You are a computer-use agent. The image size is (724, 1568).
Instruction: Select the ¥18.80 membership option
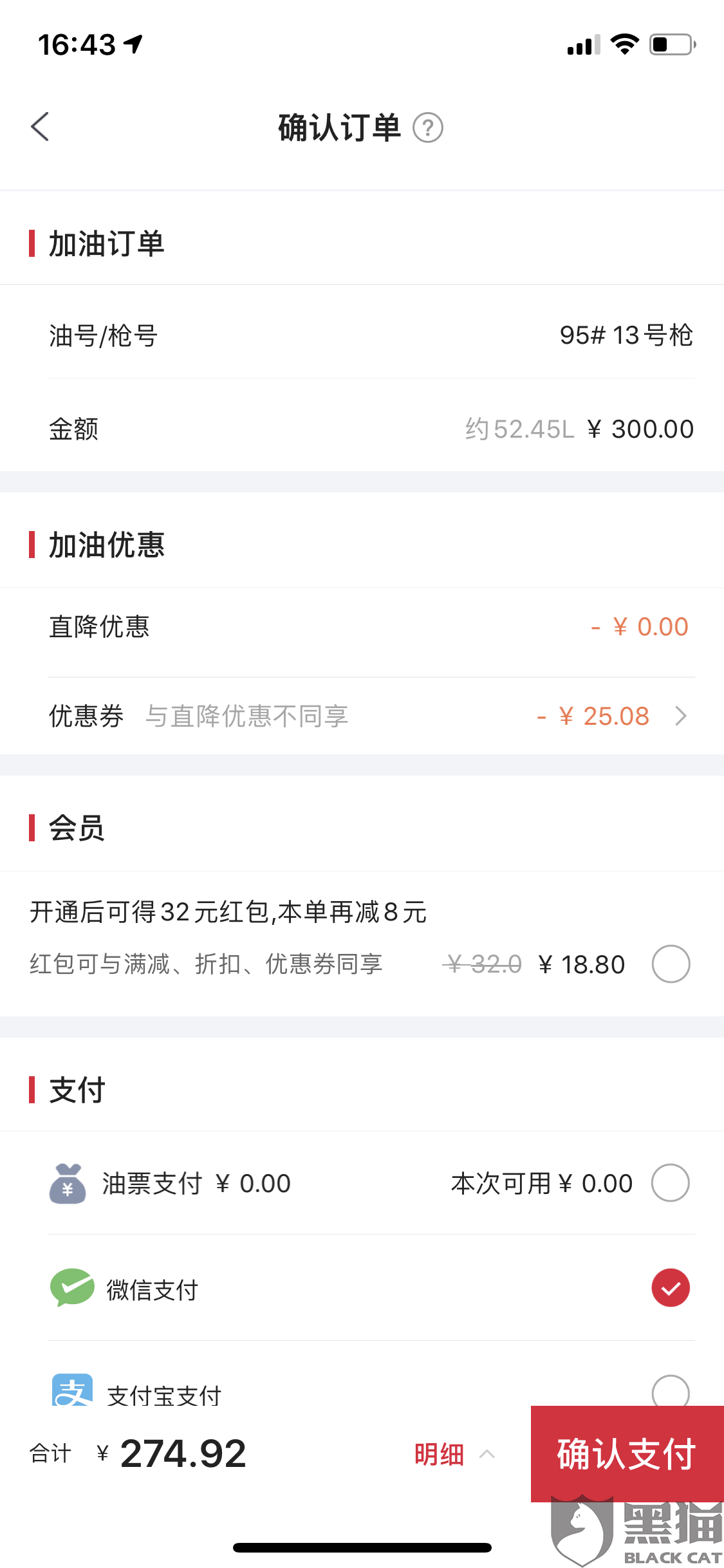671,964
